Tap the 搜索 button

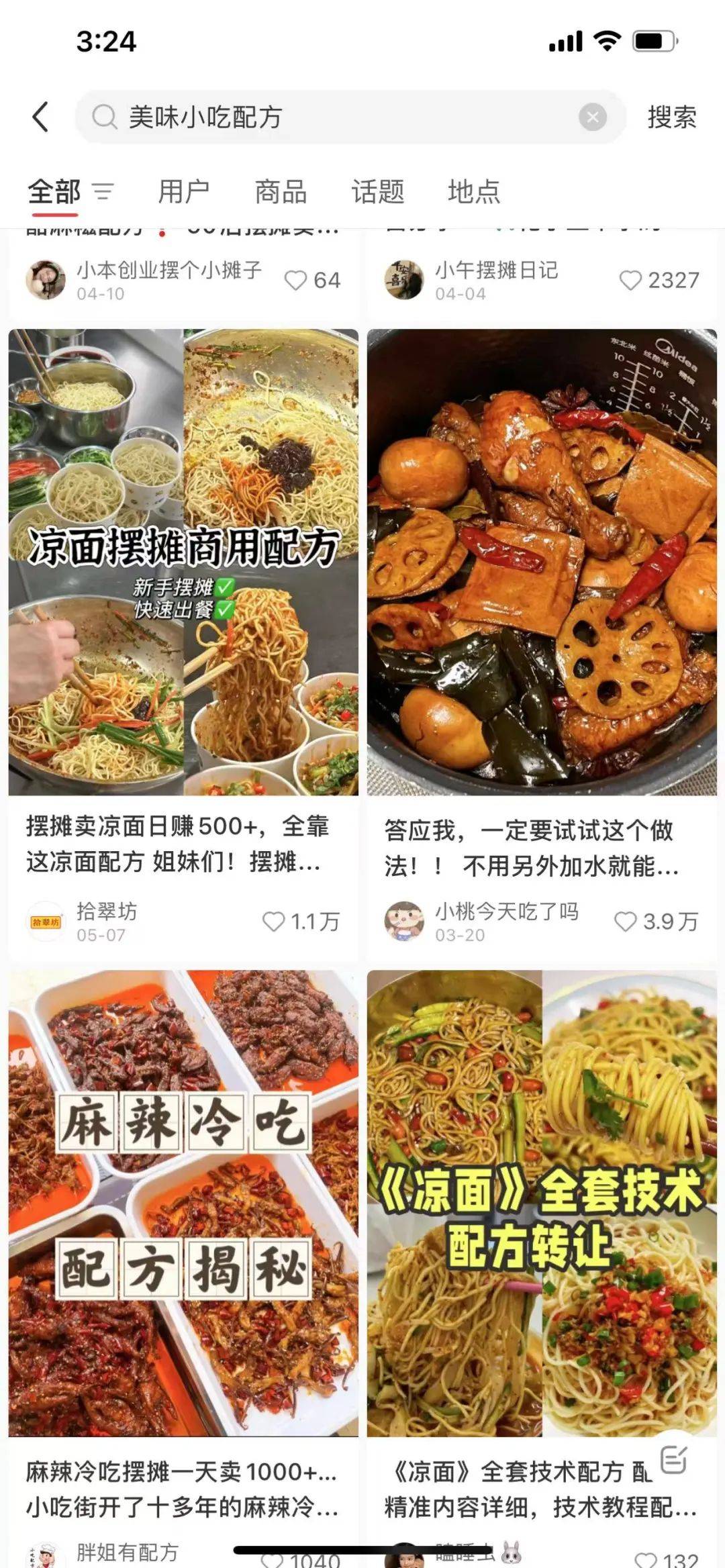point(671,117)
